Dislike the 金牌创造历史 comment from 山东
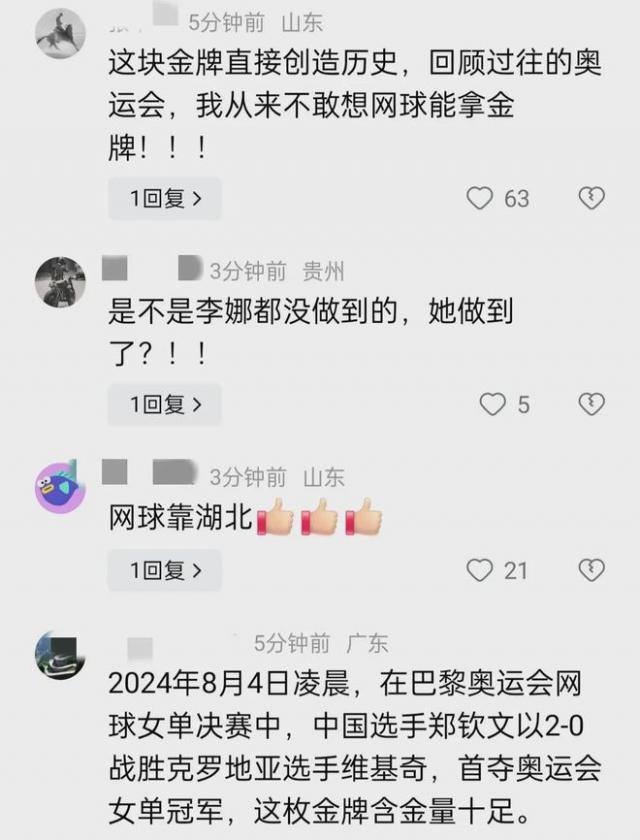640x840 pixels. [x=592, y=198]
